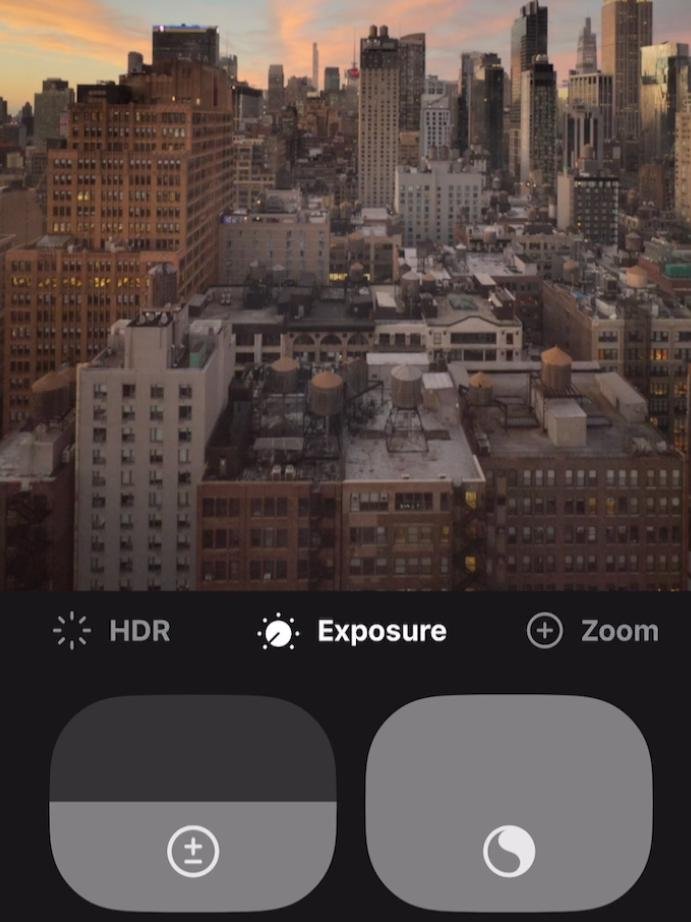Tap the exposure compensation slider pad

193,803
